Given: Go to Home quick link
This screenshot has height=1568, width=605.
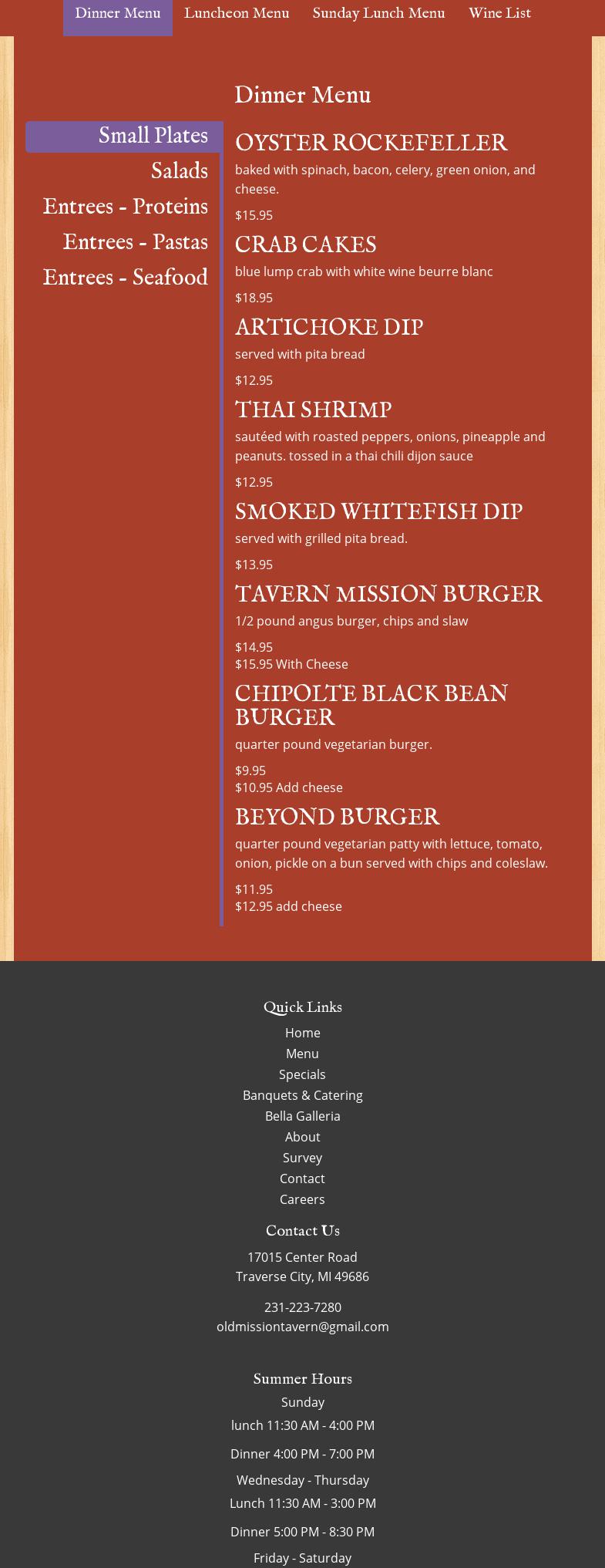Looking at the screenshot, I should tap(302, 1033).
